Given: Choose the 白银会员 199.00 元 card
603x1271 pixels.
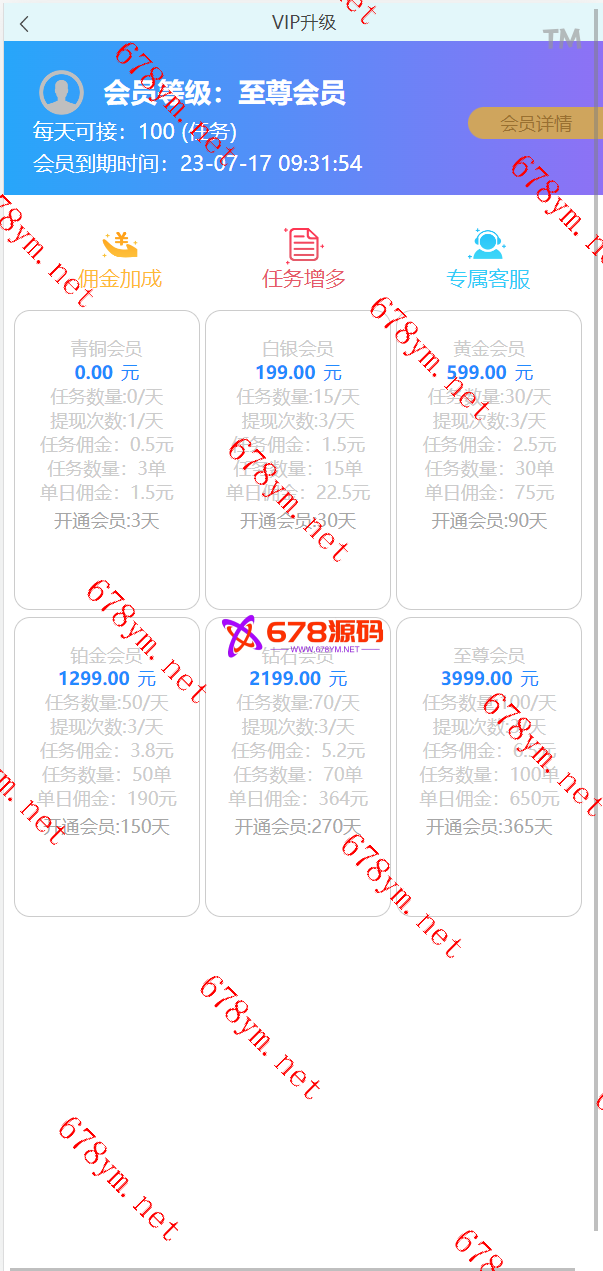Looking at the screenshot, I should [298, 459].
